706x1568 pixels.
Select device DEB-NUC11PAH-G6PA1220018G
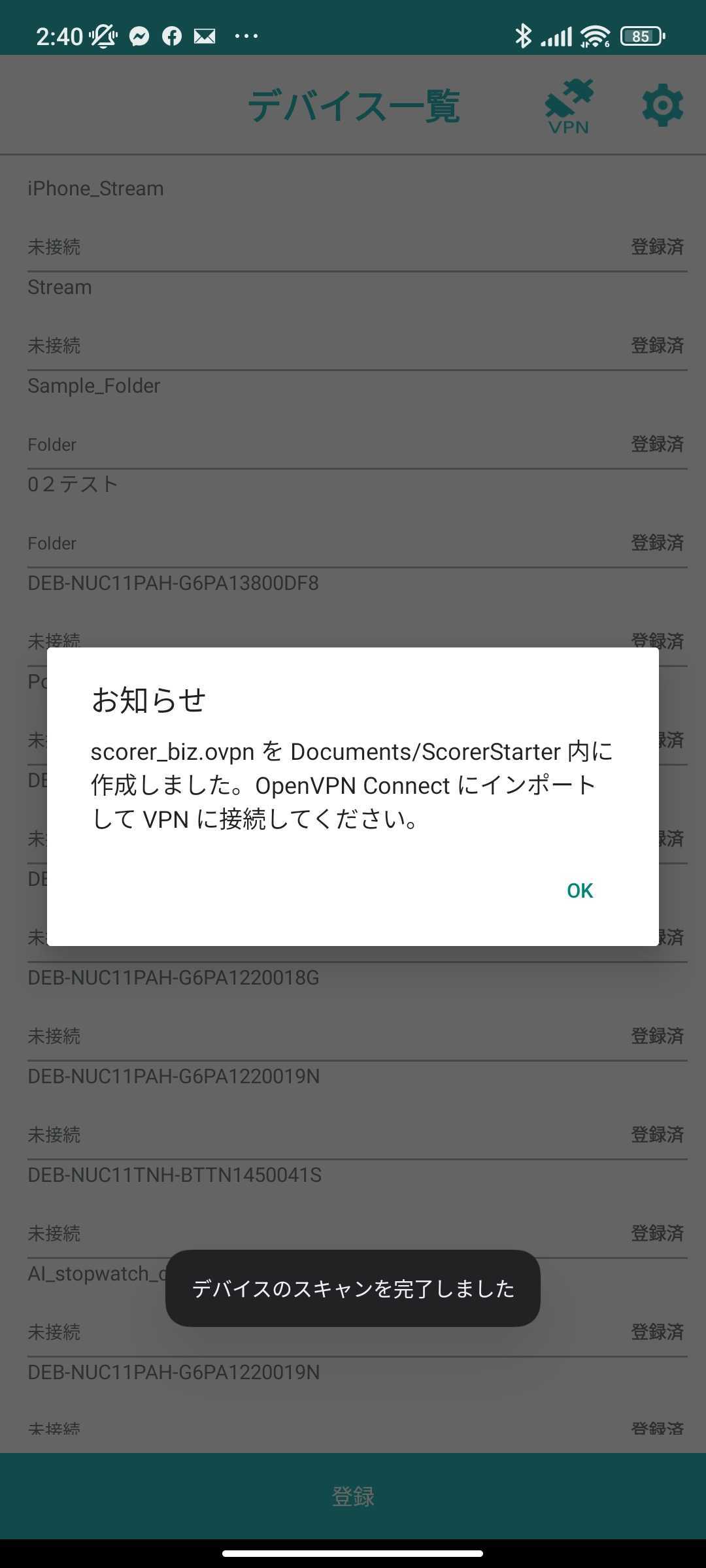pyautogui.click(x=353, y=1006)
